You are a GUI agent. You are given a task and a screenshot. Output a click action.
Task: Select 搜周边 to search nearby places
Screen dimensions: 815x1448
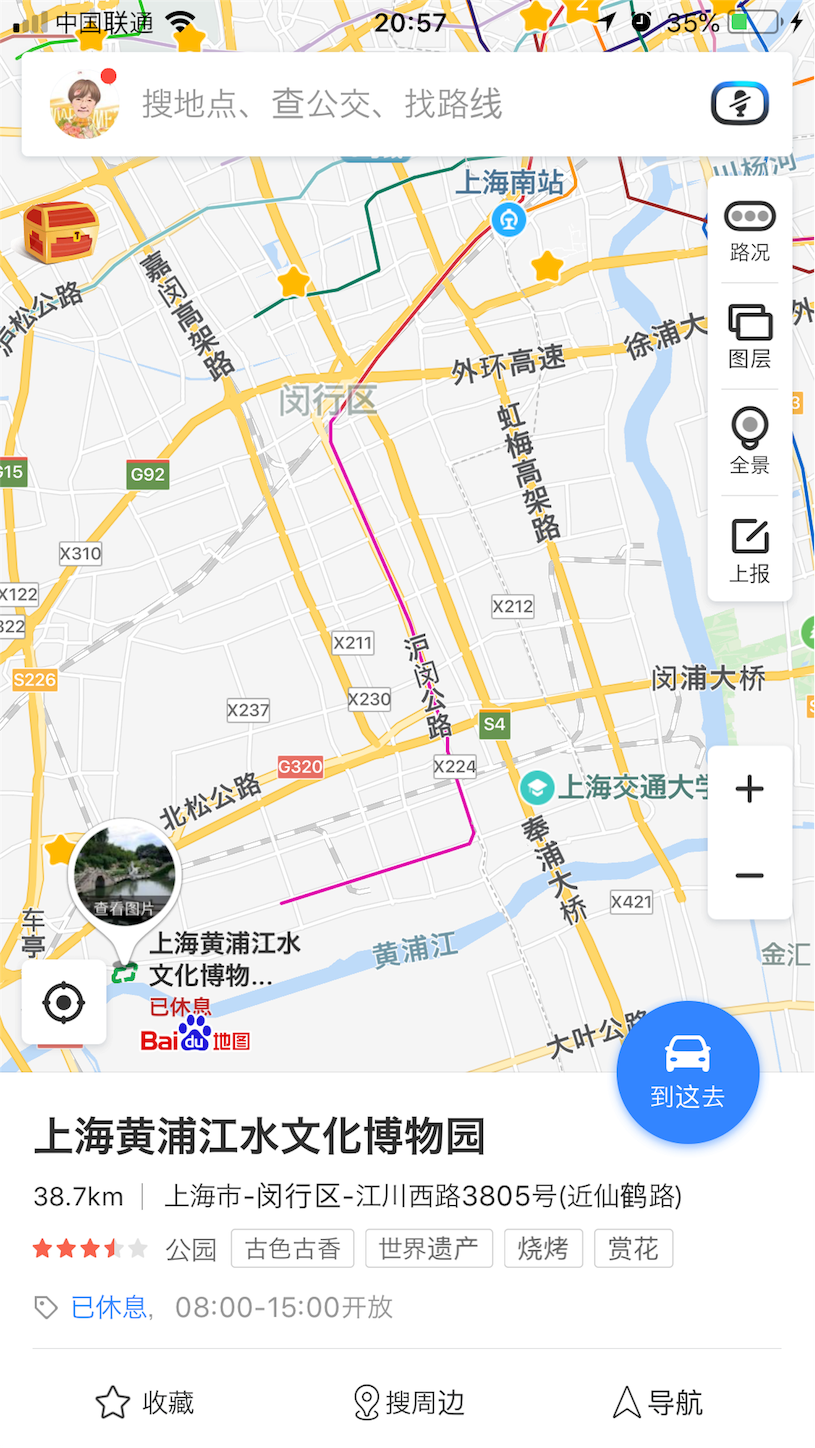click(408, 1402)
